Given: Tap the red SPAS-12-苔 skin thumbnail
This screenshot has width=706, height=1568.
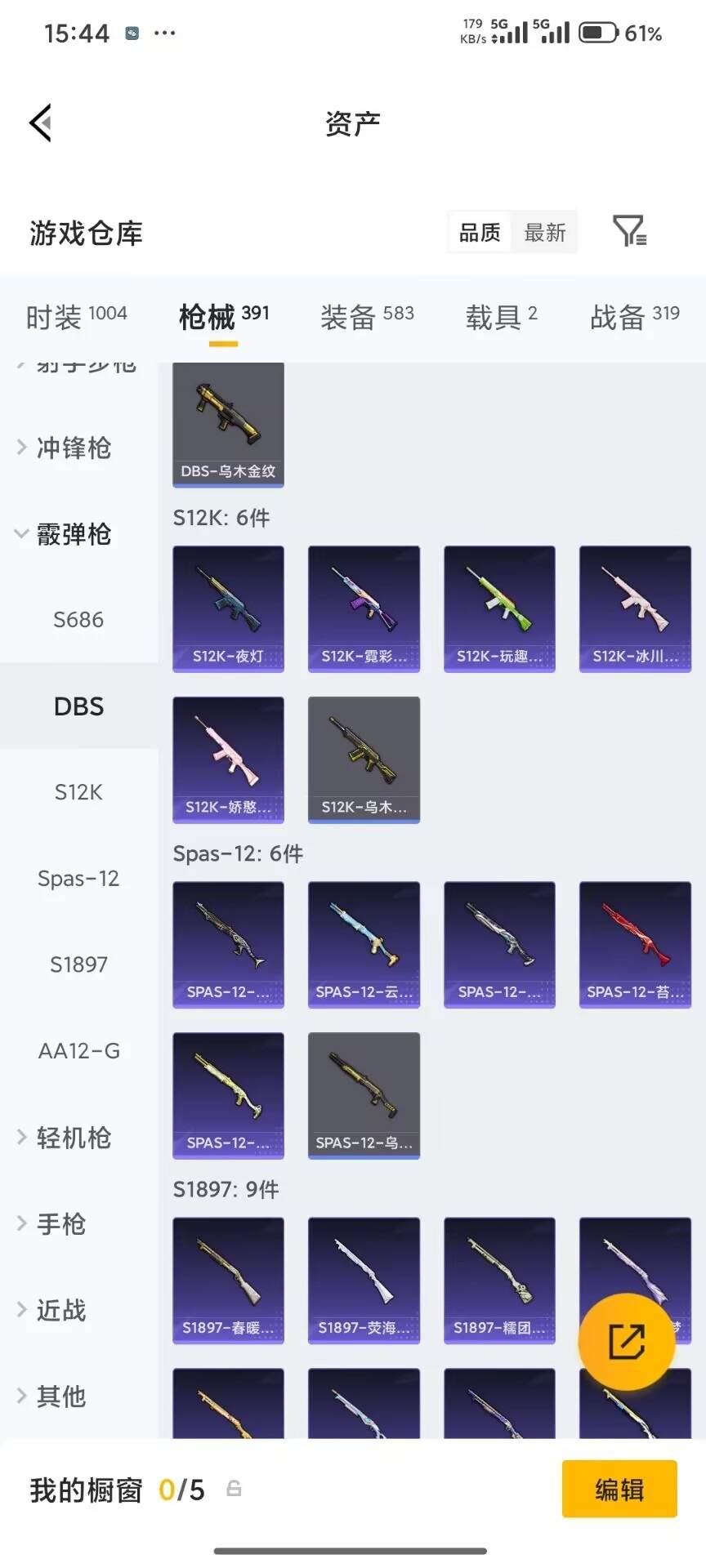Looking at the screenshot, I should pyautogui.click(x=635, y=944).
